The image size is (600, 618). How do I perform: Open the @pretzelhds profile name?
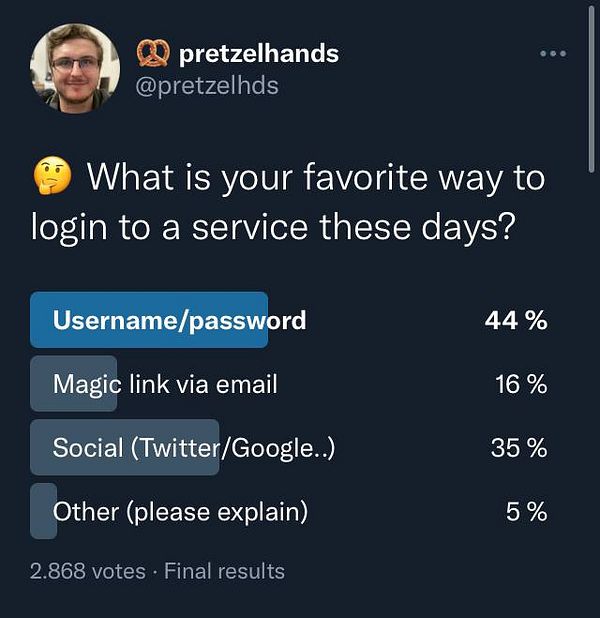pyautogui.click(x=207, y=86)
